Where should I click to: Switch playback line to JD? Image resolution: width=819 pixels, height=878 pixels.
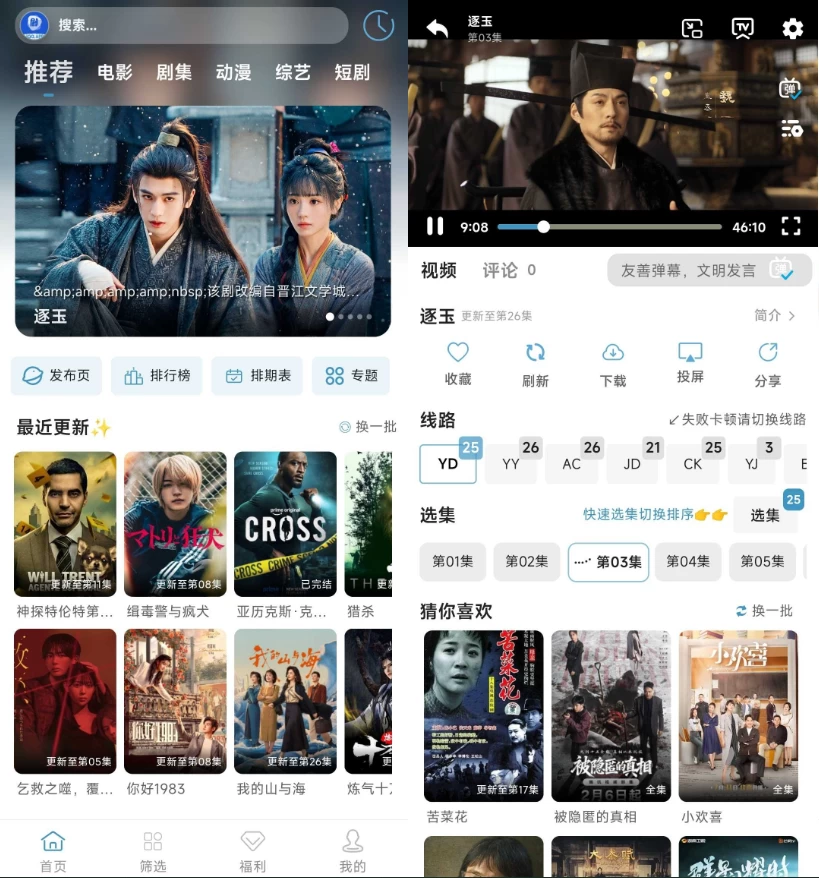632,464
